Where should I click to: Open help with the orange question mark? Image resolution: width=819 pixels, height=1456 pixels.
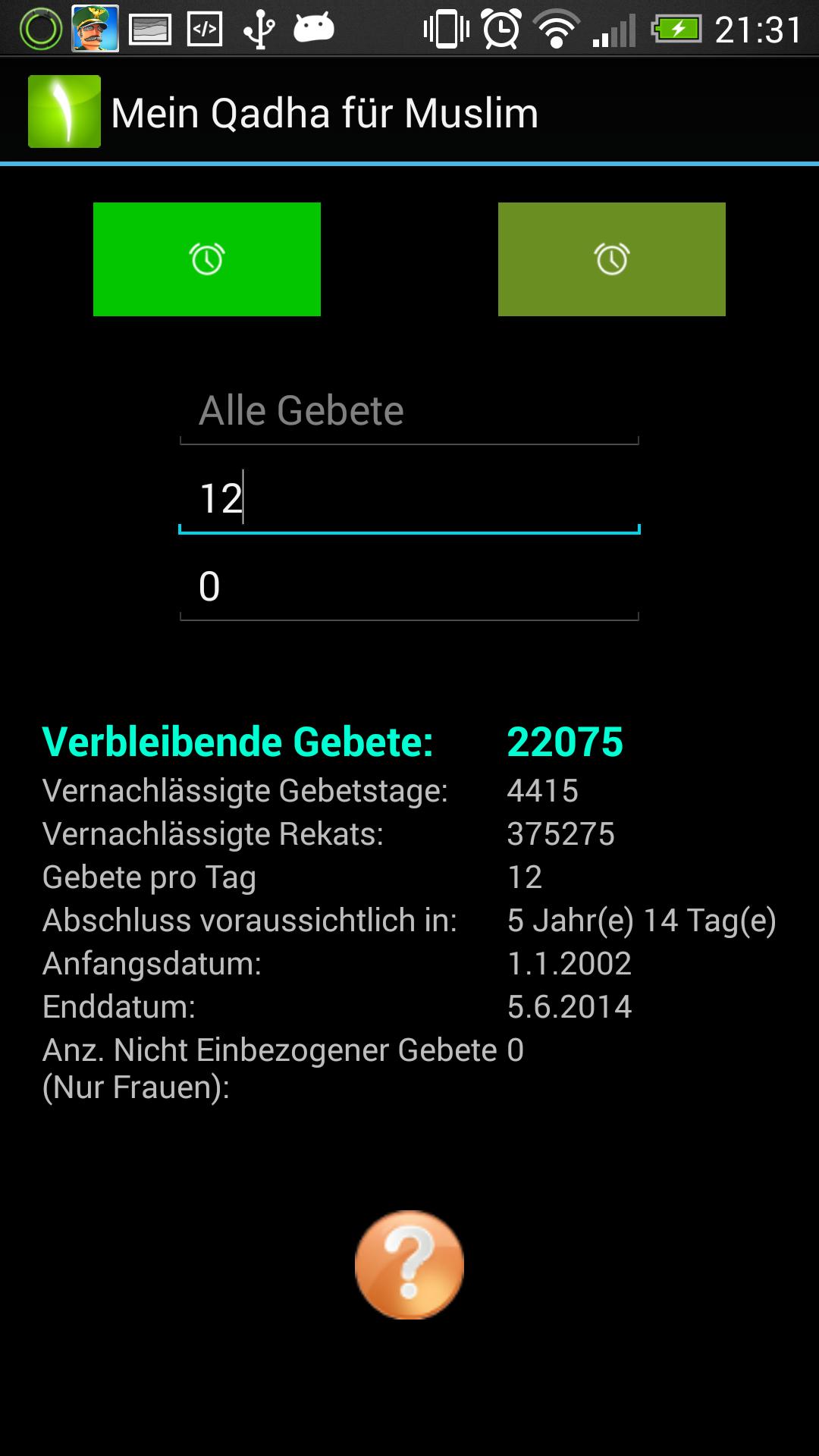click(x=409, y=1264)
